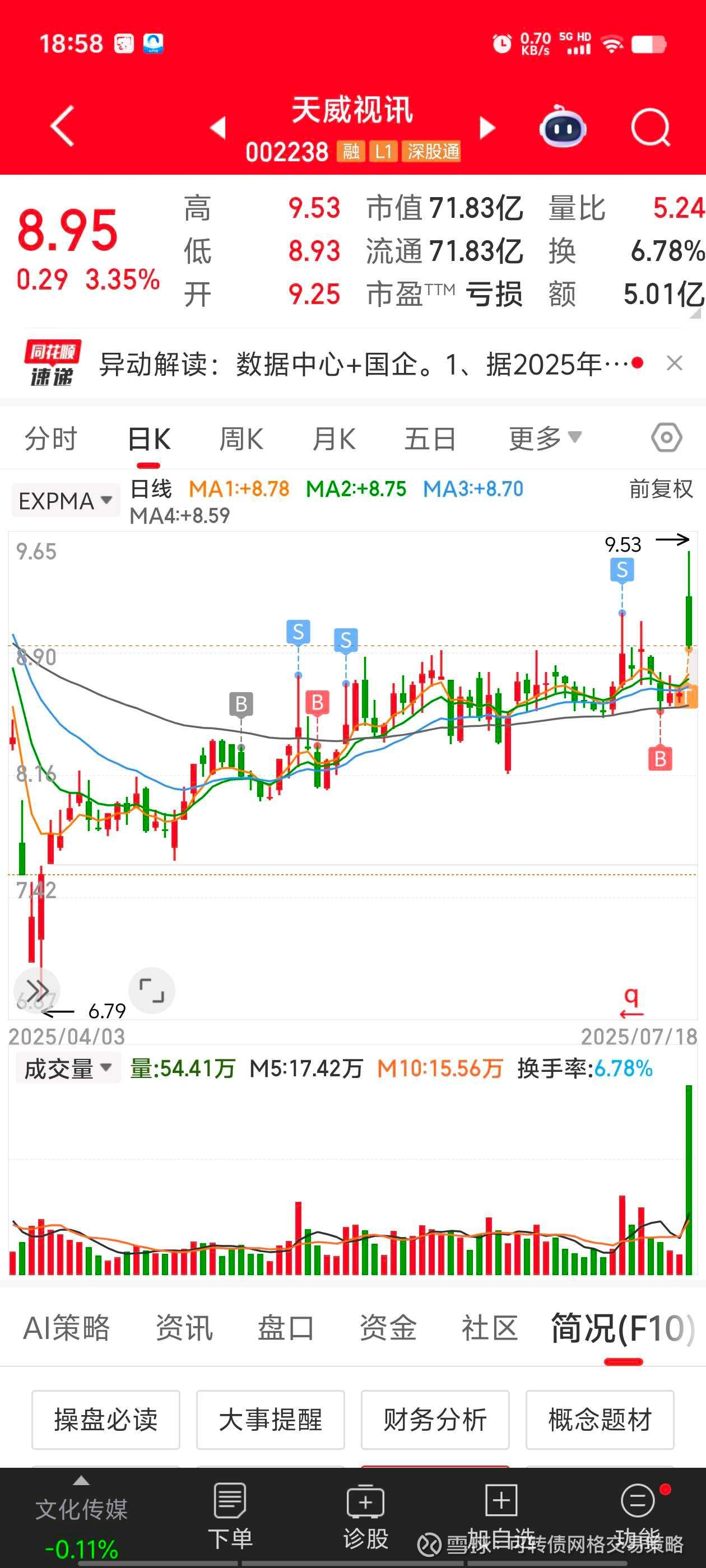
Task: Tap 下单 to place an order
Action: pyautogui.click(x=230, y=1517)
